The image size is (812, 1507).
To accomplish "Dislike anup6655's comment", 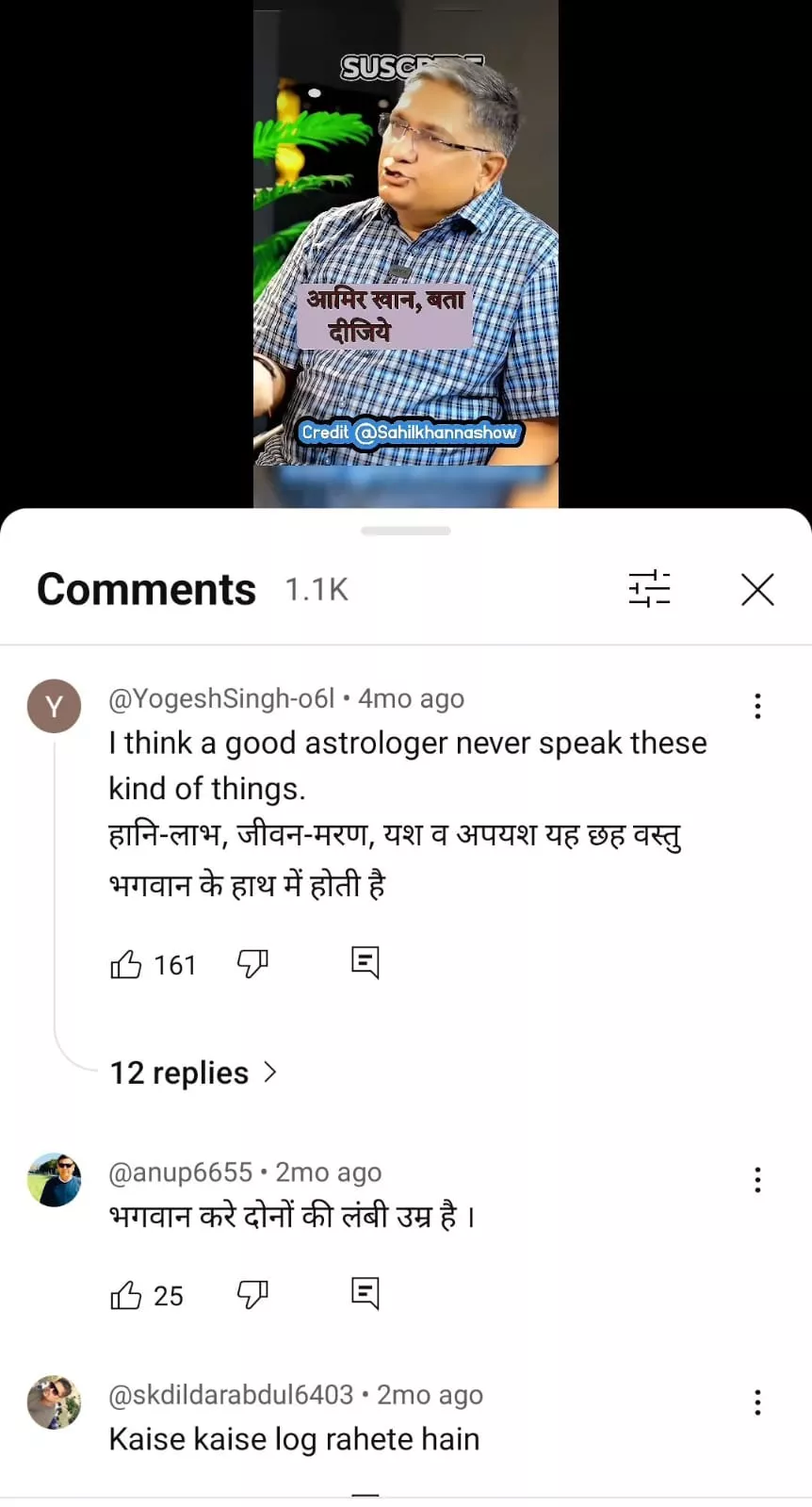I will (252, 1294).
